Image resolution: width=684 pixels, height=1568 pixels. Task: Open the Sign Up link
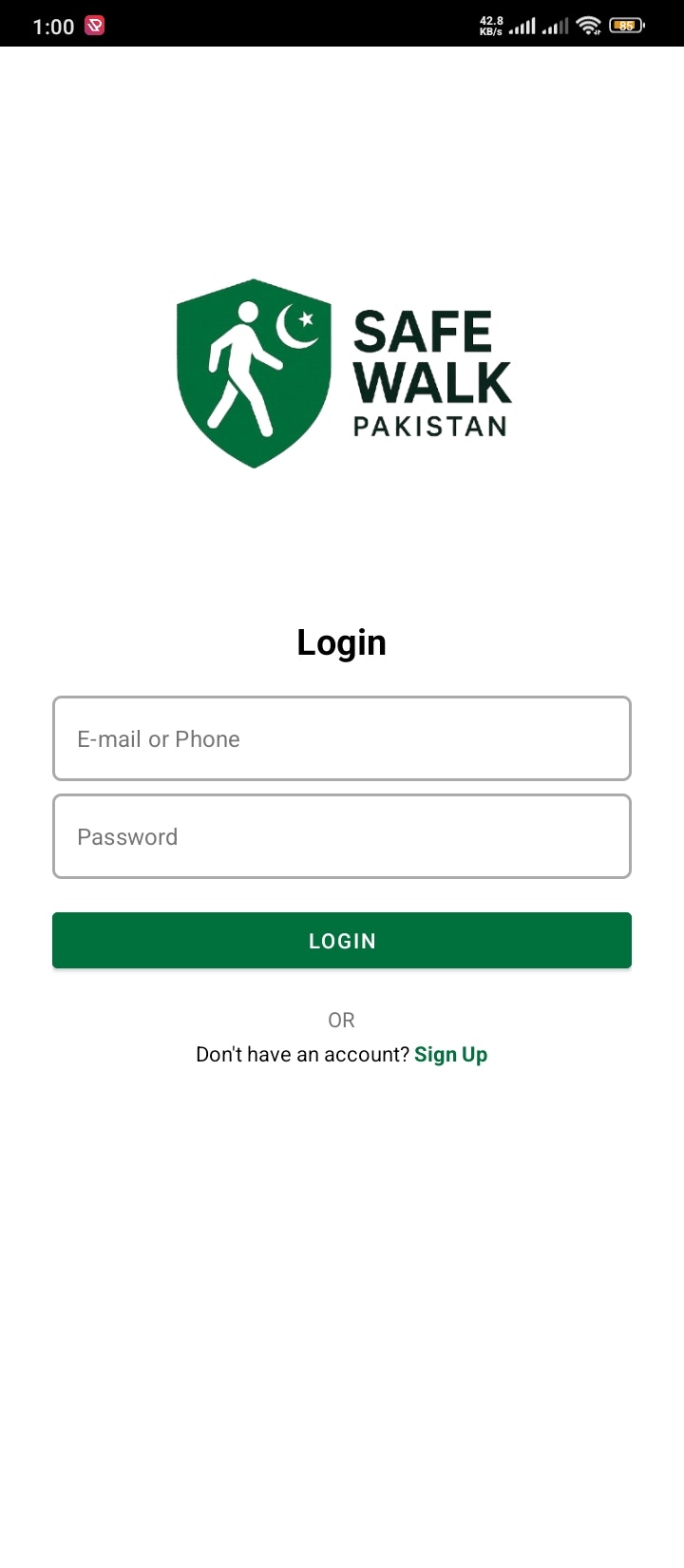(450, 1054)
